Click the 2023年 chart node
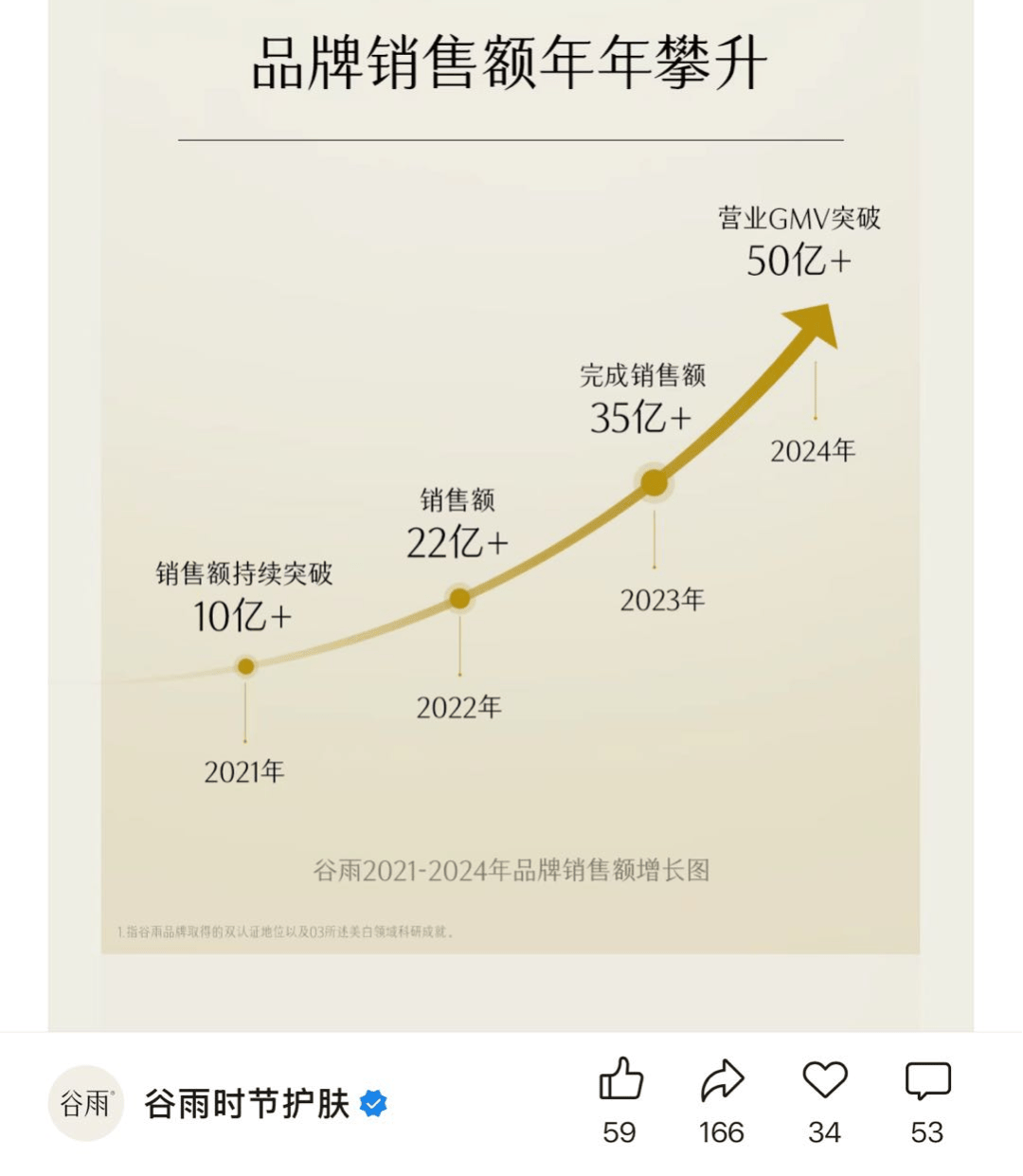Screen dimensions: 1023x1176 [x=653, y=480]
